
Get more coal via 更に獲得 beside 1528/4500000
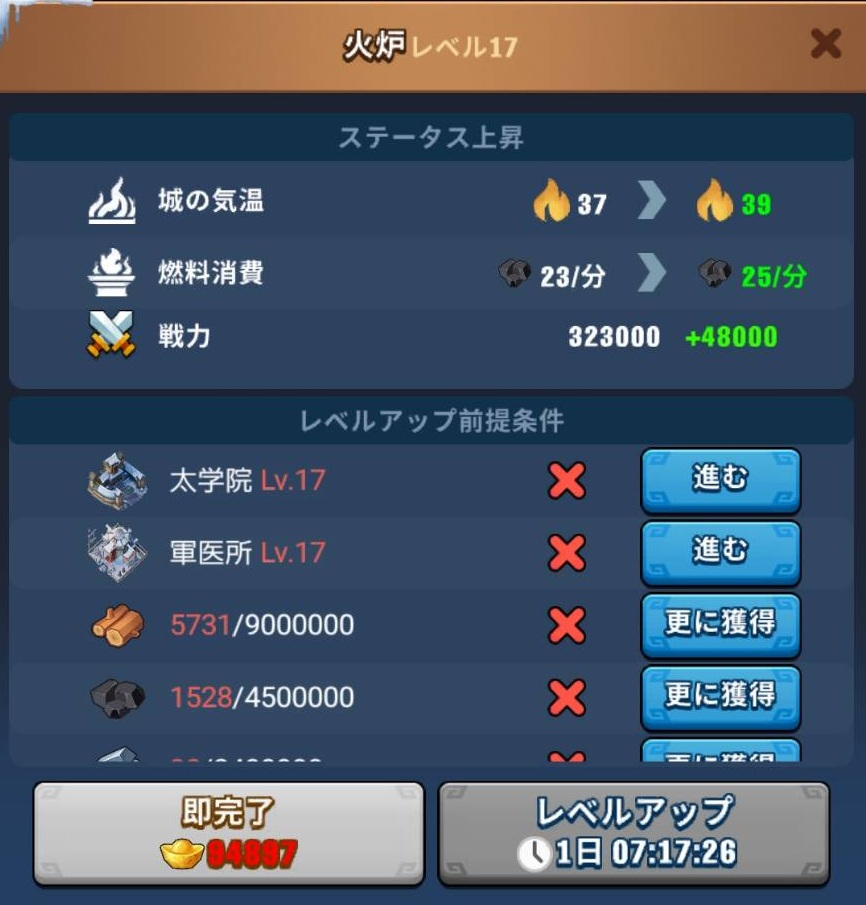pyautogui.click(x=720, y=697)
